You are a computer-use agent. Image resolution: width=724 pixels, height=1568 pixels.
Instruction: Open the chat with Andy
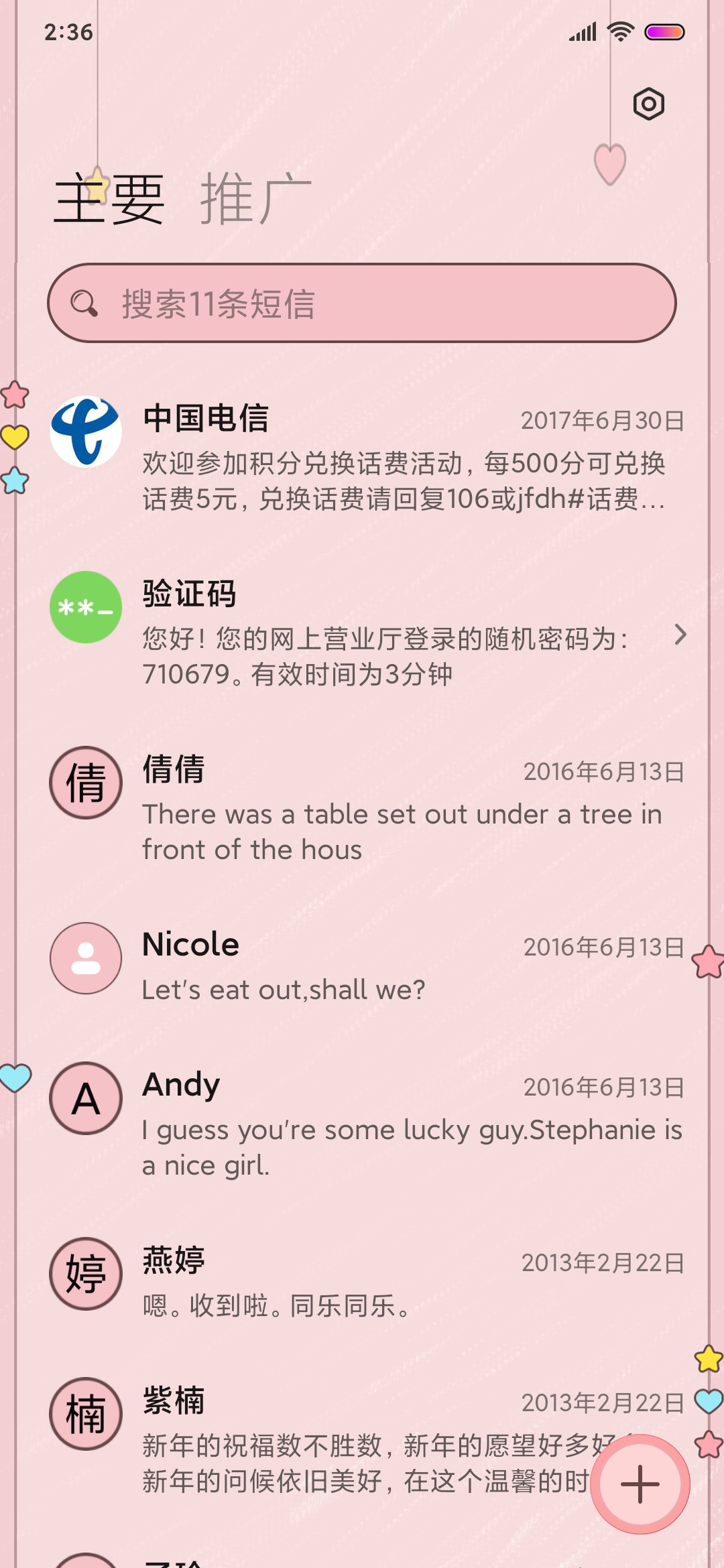click(362, 1124)
